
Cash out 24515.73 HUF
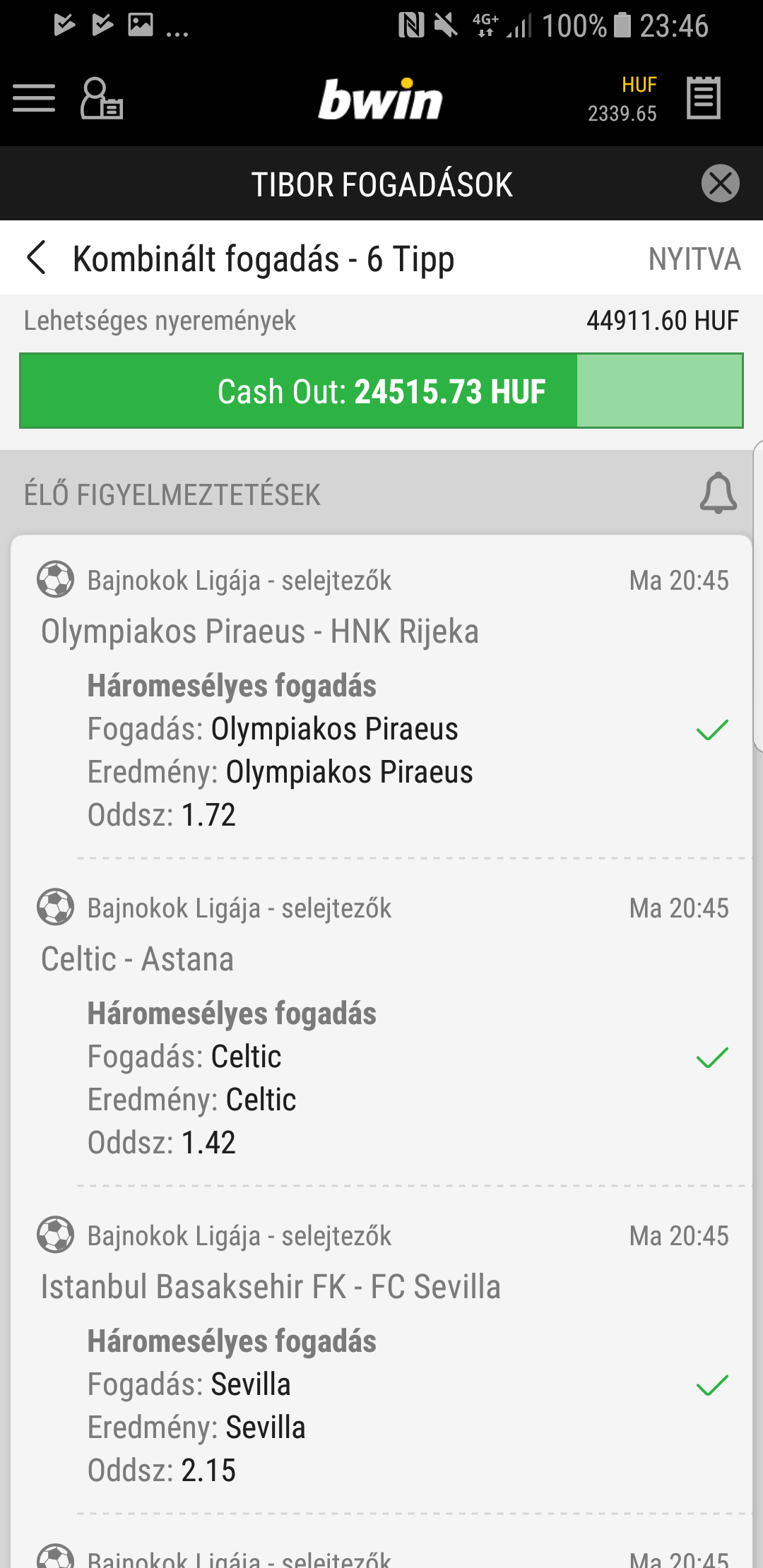click(381, 391)
